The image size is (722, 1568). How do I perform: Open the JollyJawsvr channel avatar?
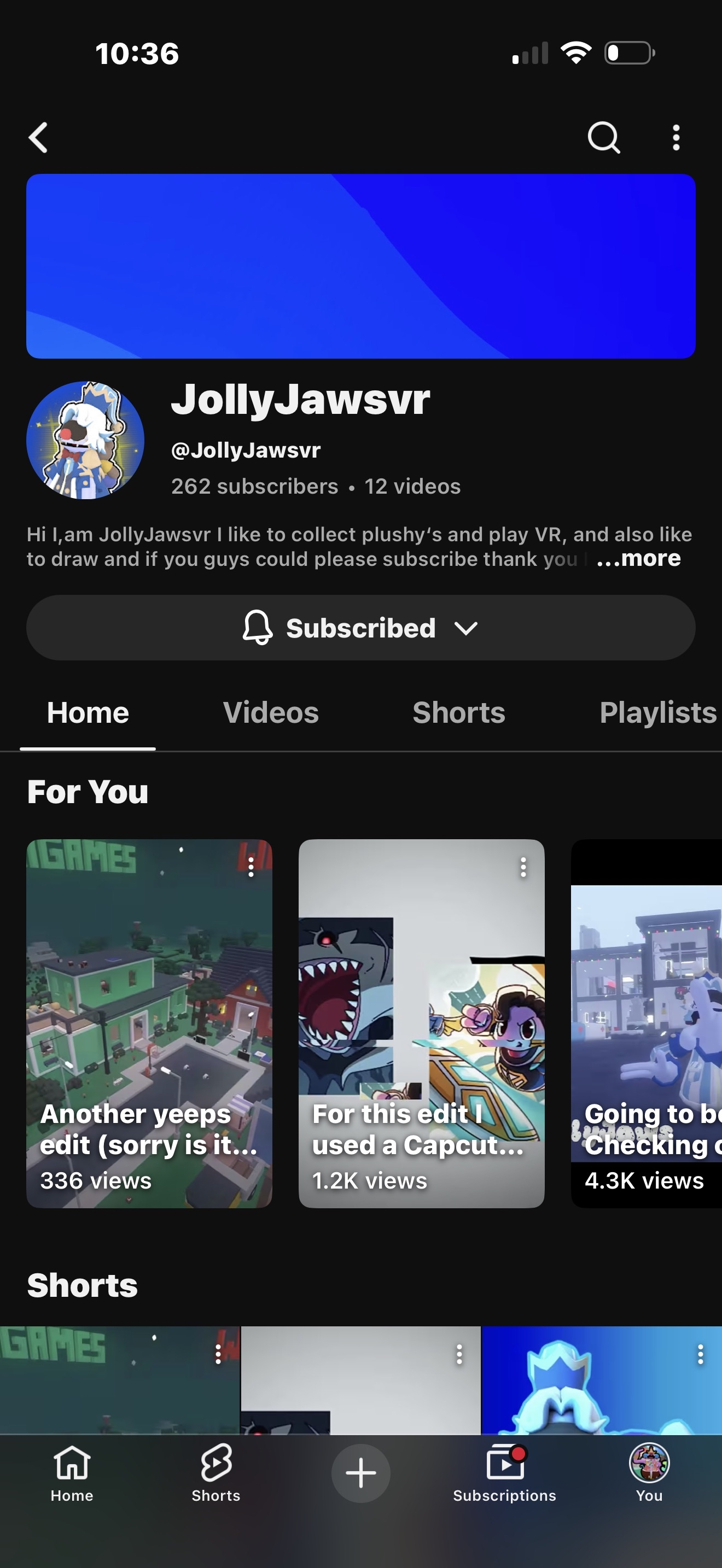point(85,440)
